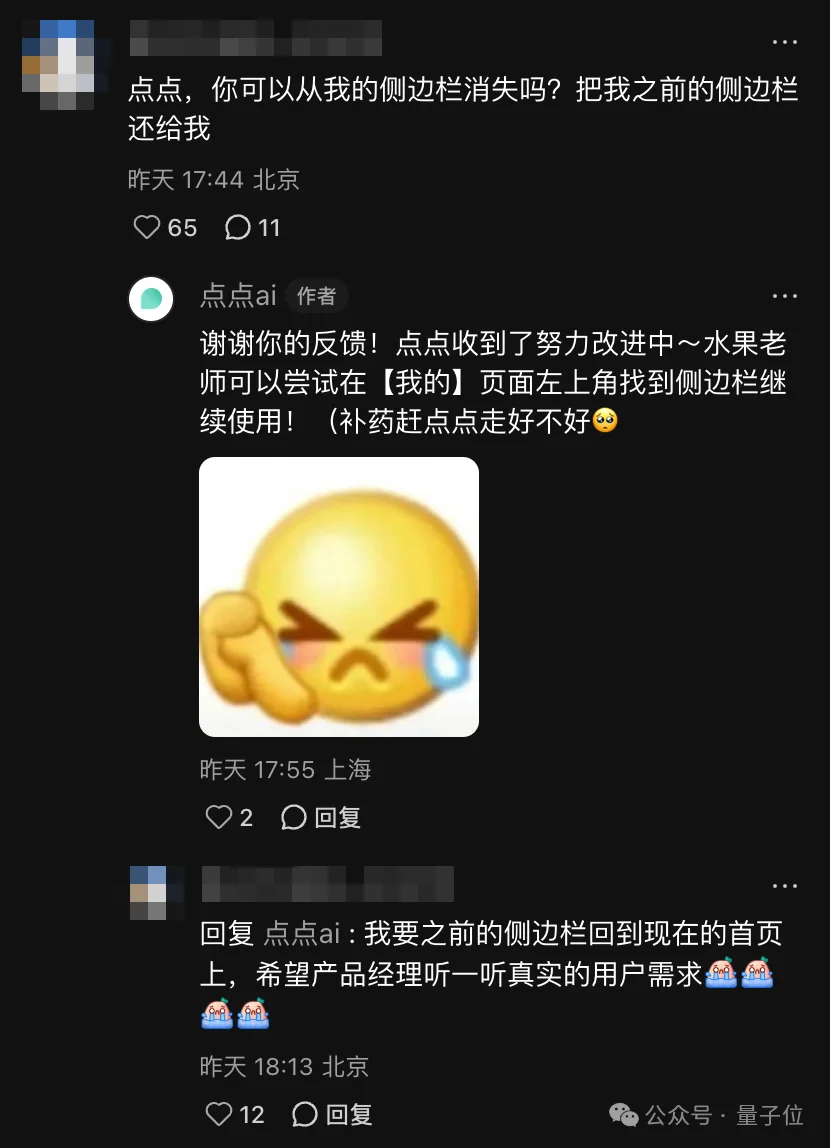Open the three-dot menu on 点点ai's reply
Screen dimensions: 830x1148
(786, 295)
